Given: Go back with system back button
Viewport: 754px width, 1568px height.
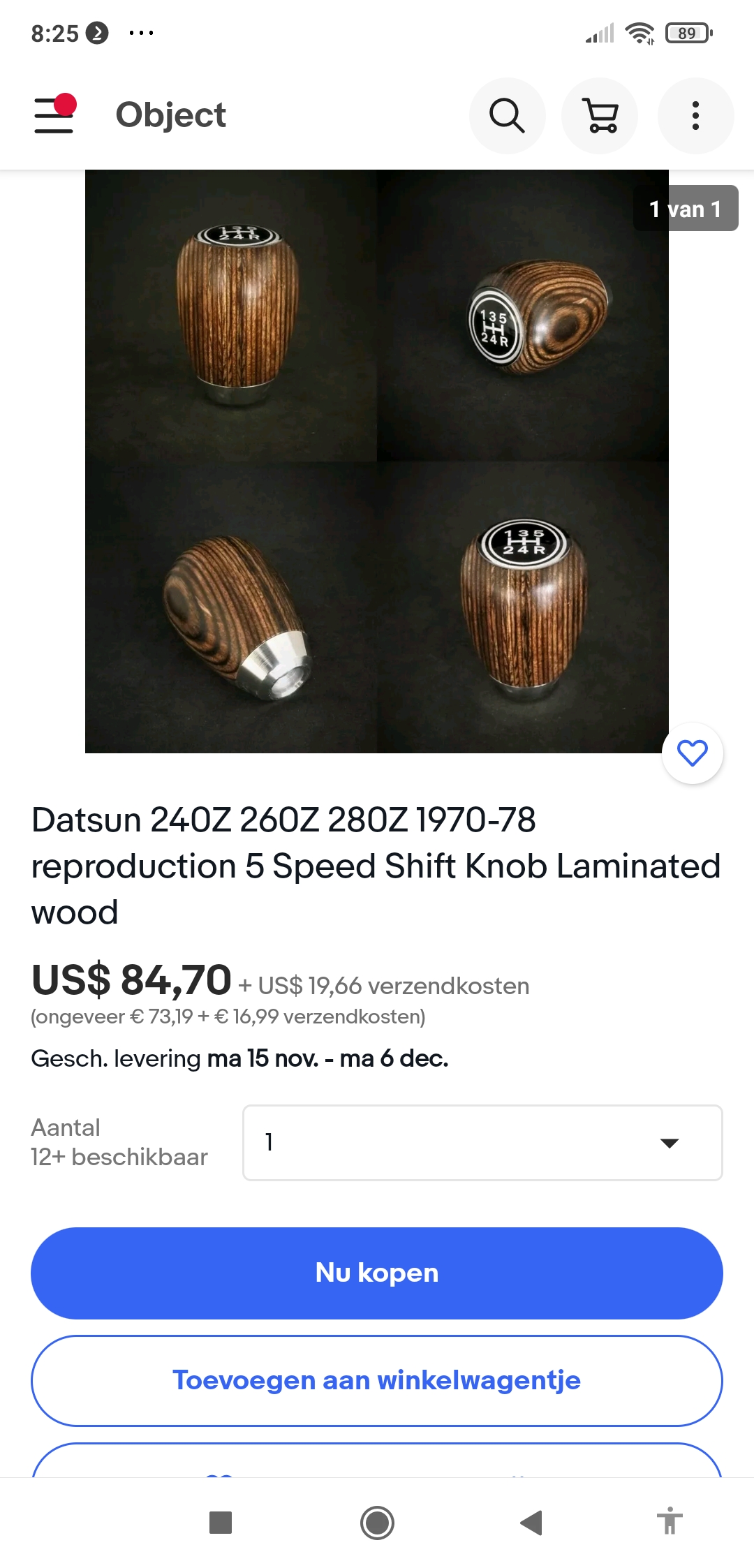Looking at the screenshot, I should (532, 1523).
